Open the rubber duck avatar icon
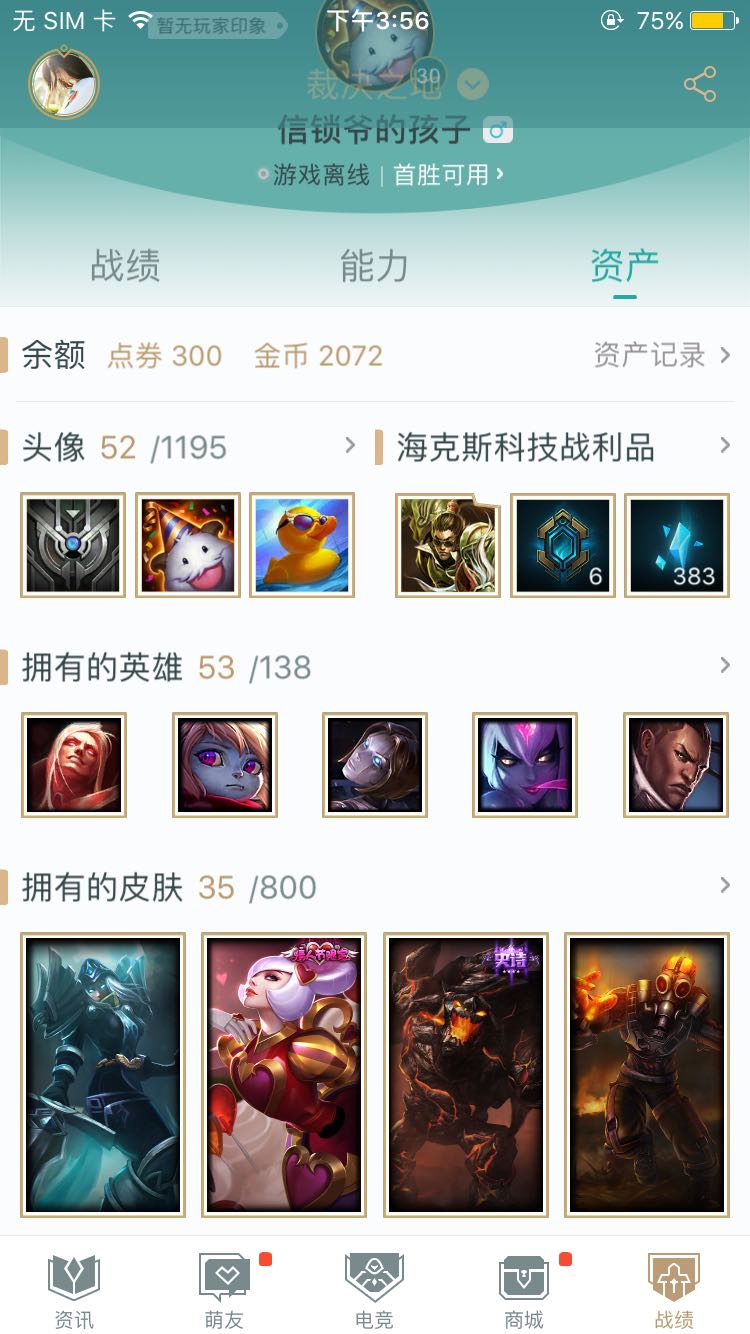 coord(302,545)
